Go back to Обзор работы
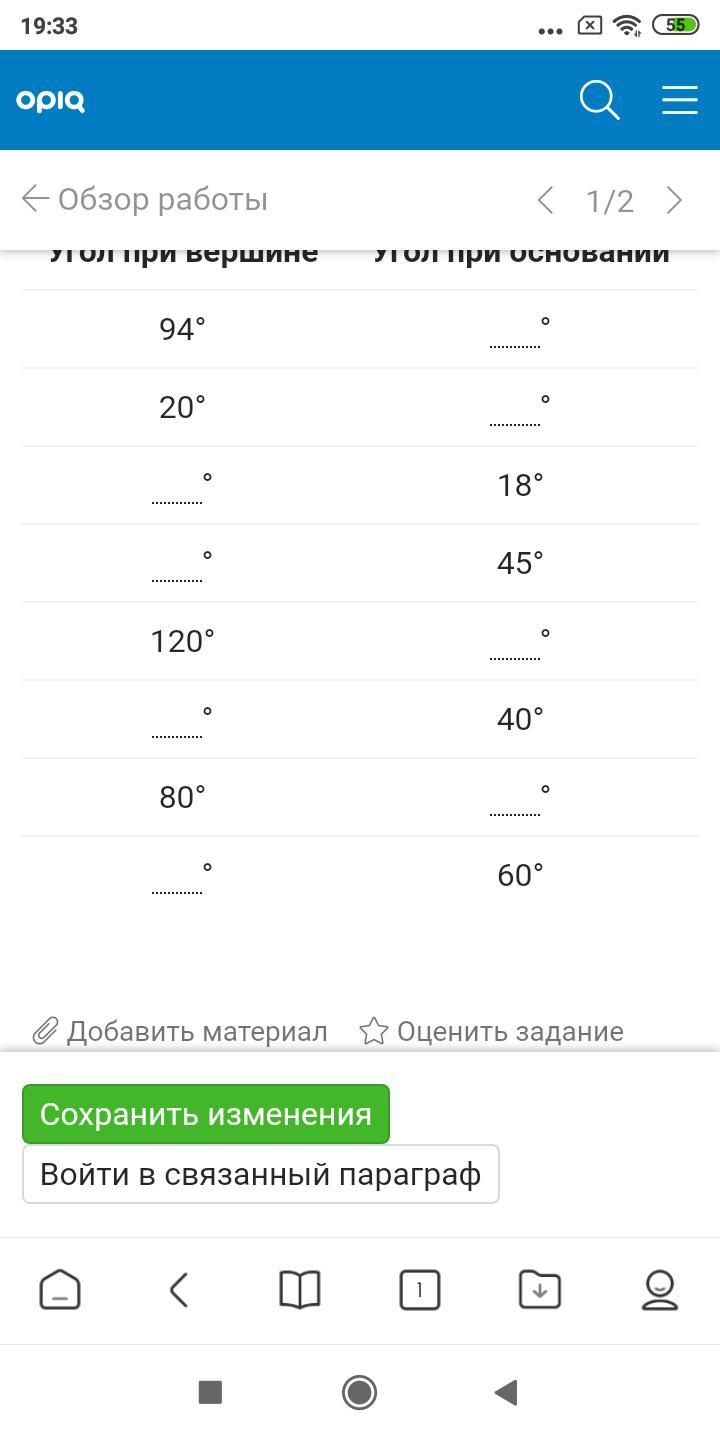This screenshot has width=720, height=1440. pyautogui.click(x=145, y=199)
